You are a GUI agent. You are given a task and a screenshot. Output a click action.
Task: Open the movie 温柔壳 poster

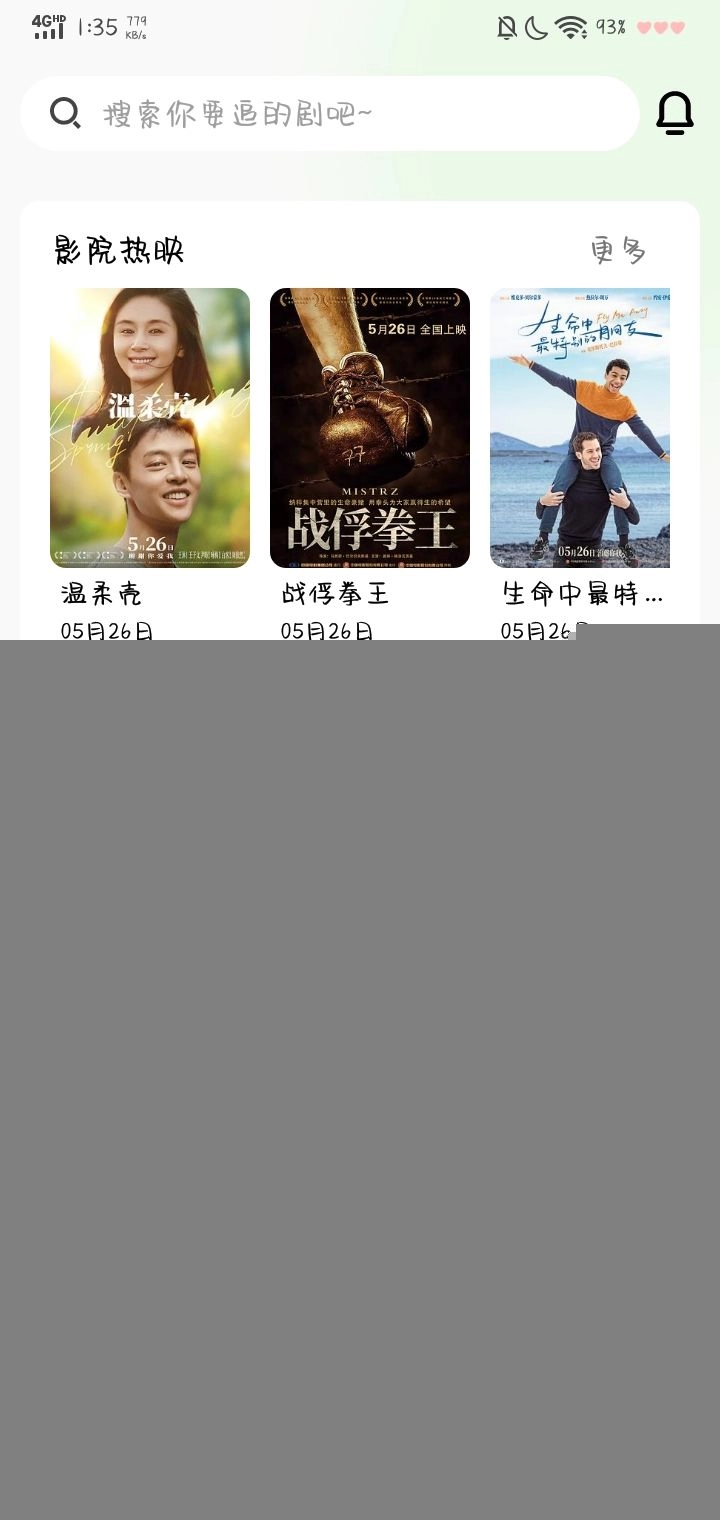pyautogui.click(x=150, y=428)
